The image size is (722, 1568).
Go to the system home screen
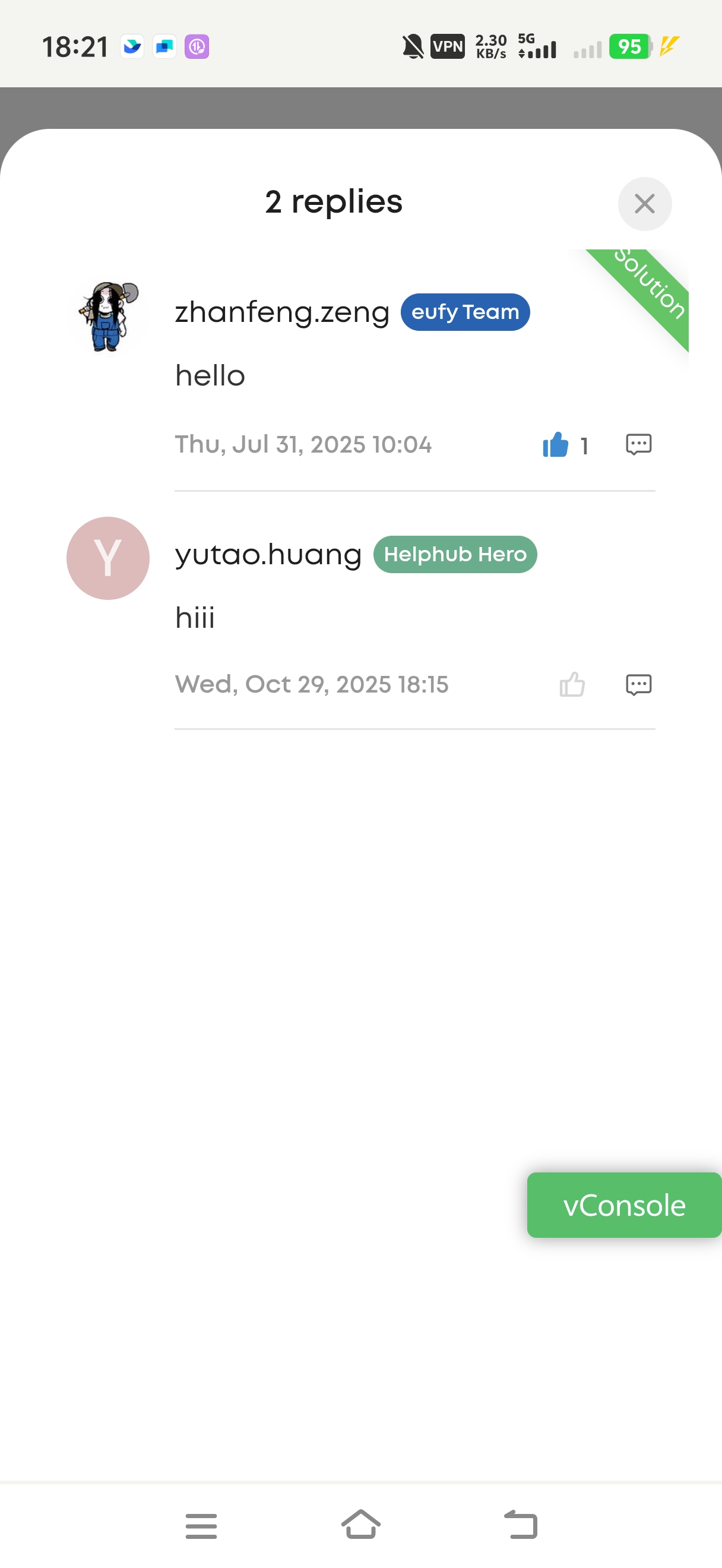click(x=360, y=1525)
